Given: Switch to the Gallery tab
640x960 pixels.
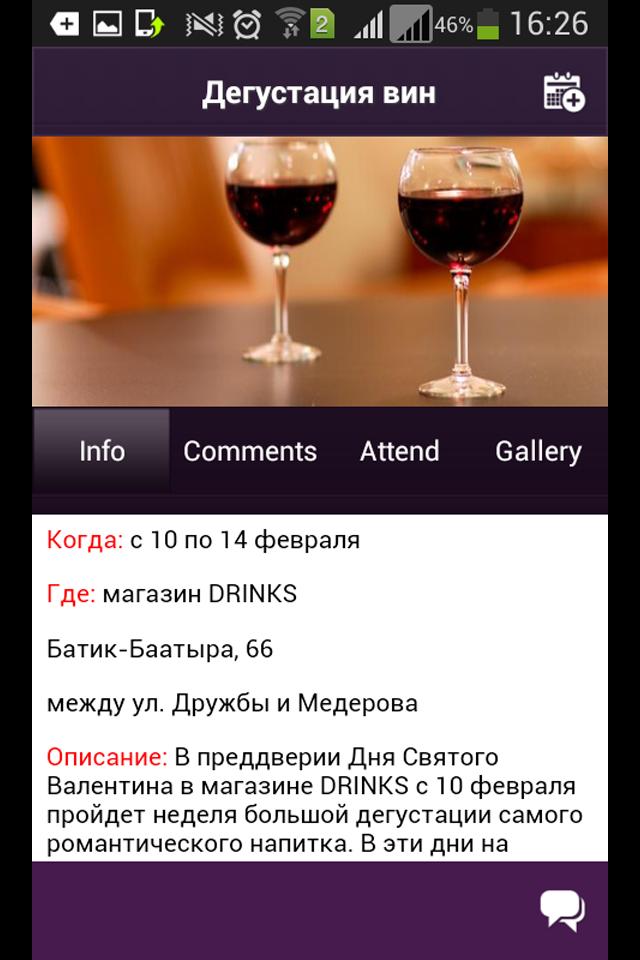Looking at the screenshot, I should pos(538,451).
